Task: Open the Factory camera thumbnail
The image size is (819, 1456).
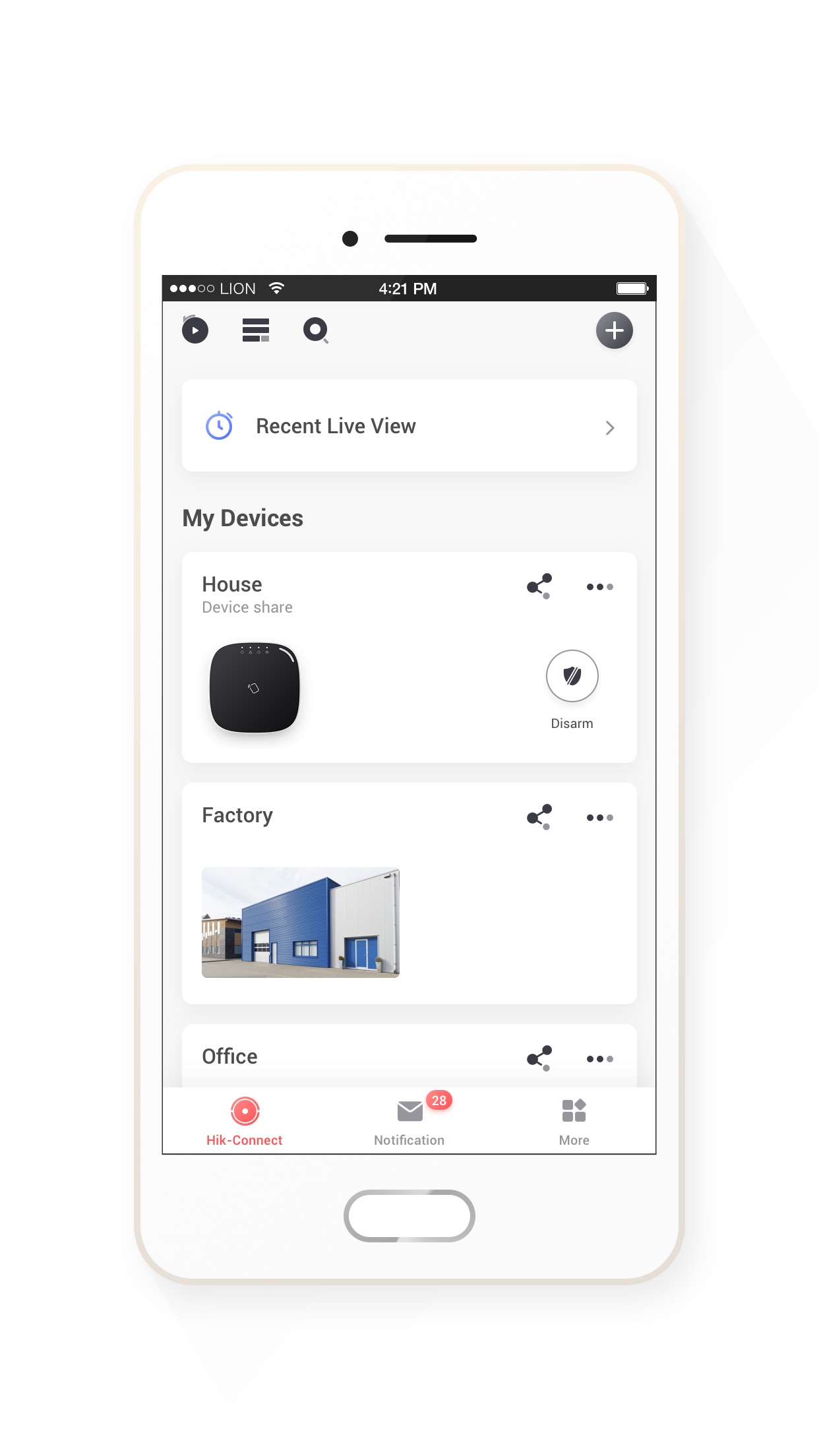Action: (x=301, y=922)
